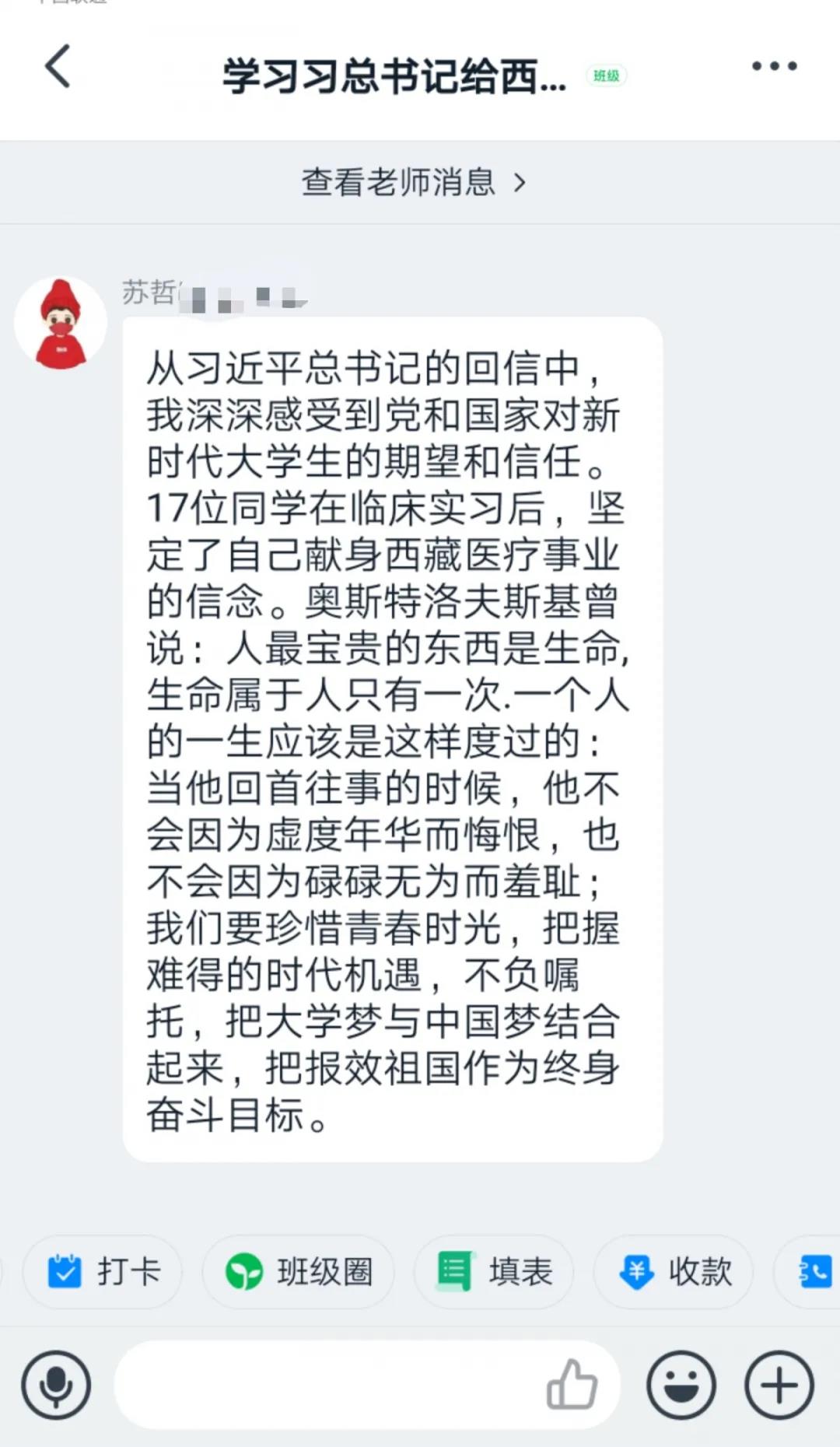Select the 打卡 shortcut chip

pyautogui.click(x=103, y=1272)
